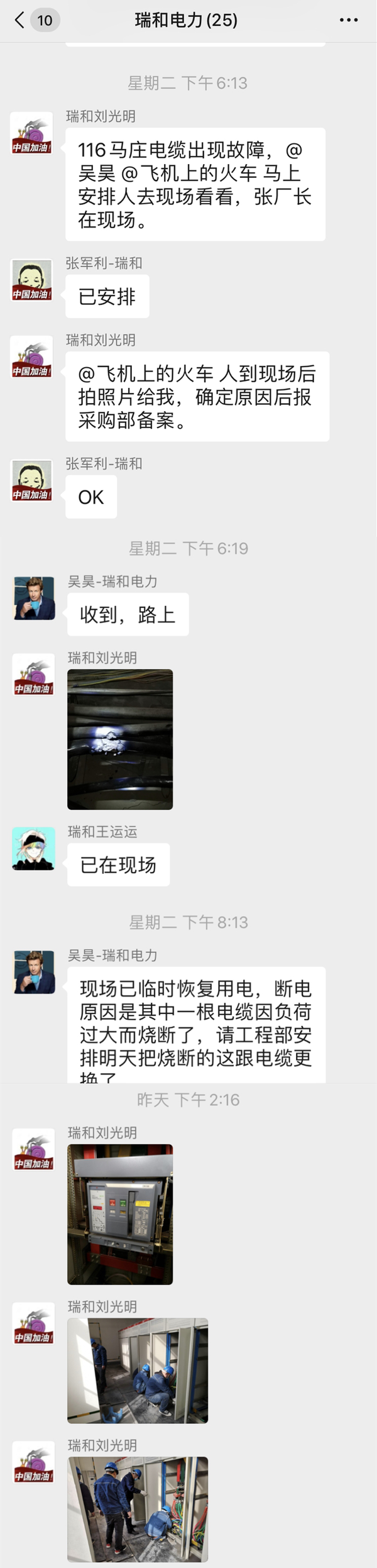Viewport: 377px width, 1568px height.
Task: Open 吴昊's avatar beside 收到，路上
Action: point(34,598)
